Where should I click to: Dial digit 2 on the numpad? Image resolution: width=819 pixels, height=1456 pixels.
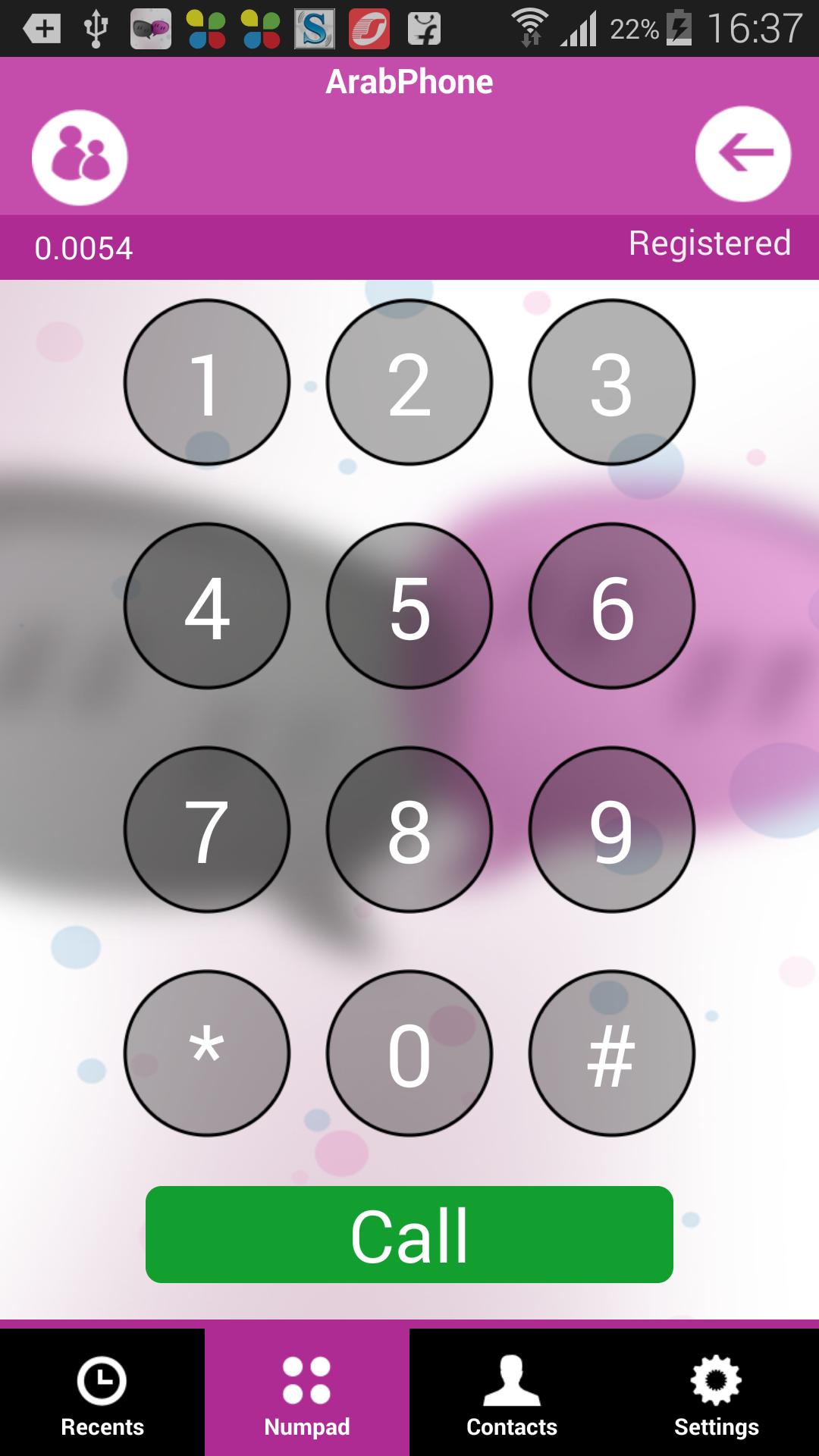pyautogui.click(x=409, y=382)
